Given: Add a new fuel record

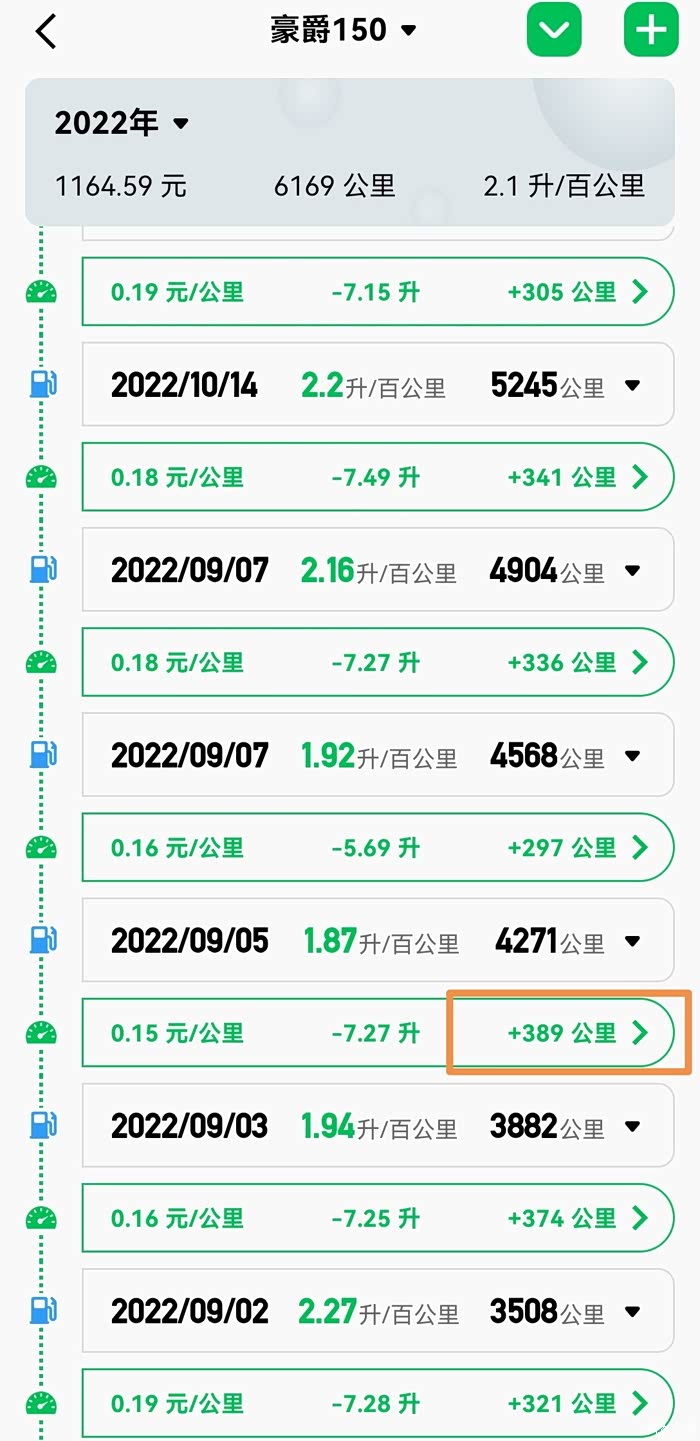Looking at the screenshot, I should tap(651, 31).
